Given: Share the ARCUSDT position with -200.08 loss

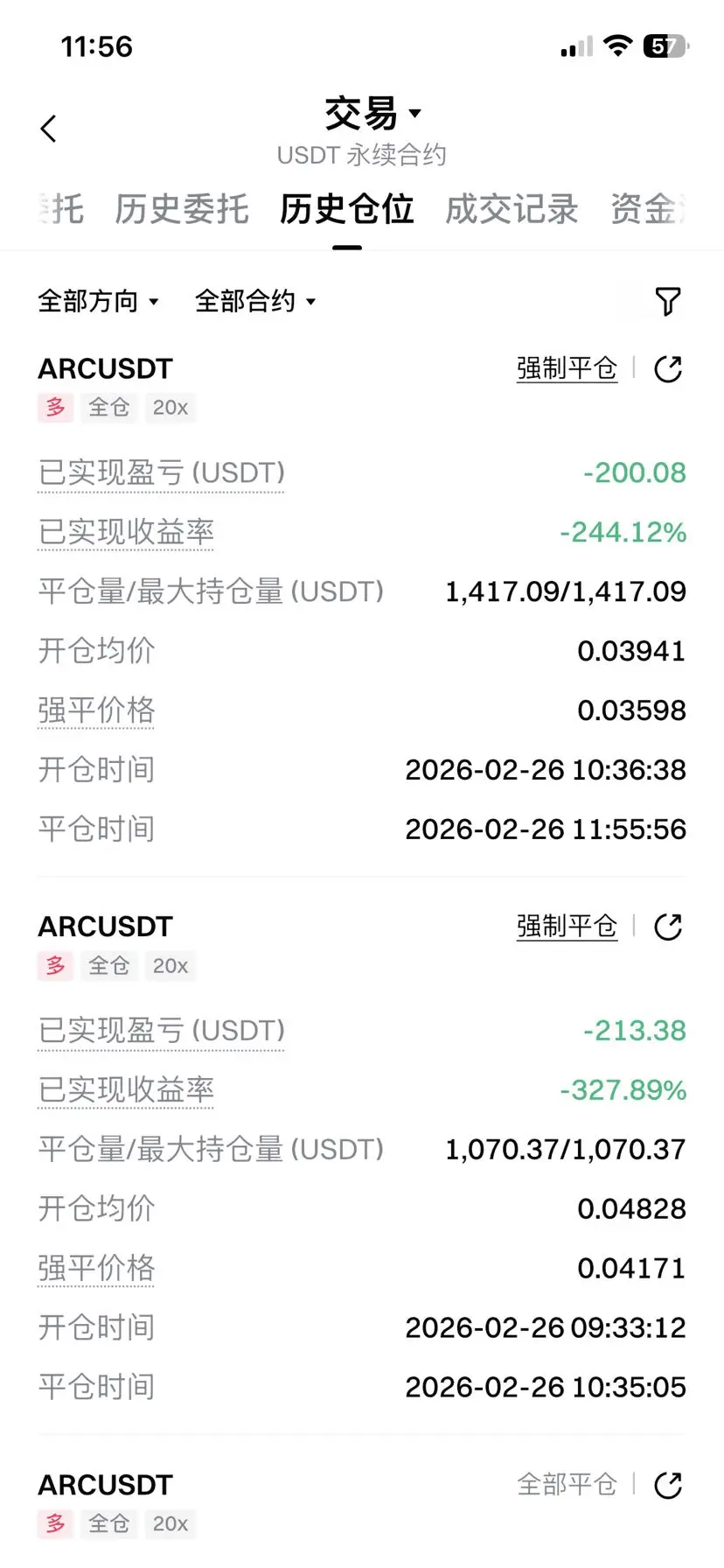Looking at the screenshot, I should [668, 369].
